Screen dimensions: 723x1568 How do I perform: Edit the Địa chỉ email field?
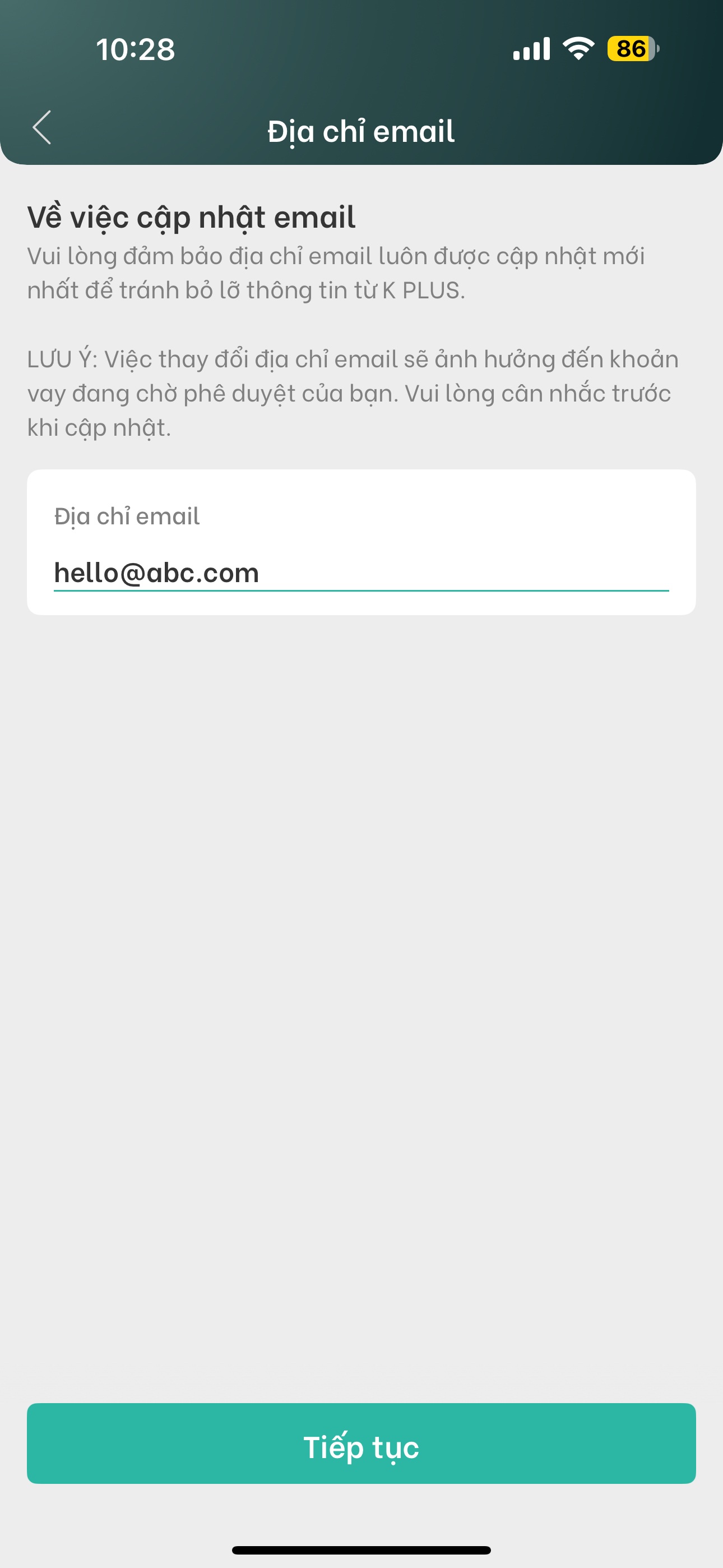pyautogui.click(x=360, y=572)
